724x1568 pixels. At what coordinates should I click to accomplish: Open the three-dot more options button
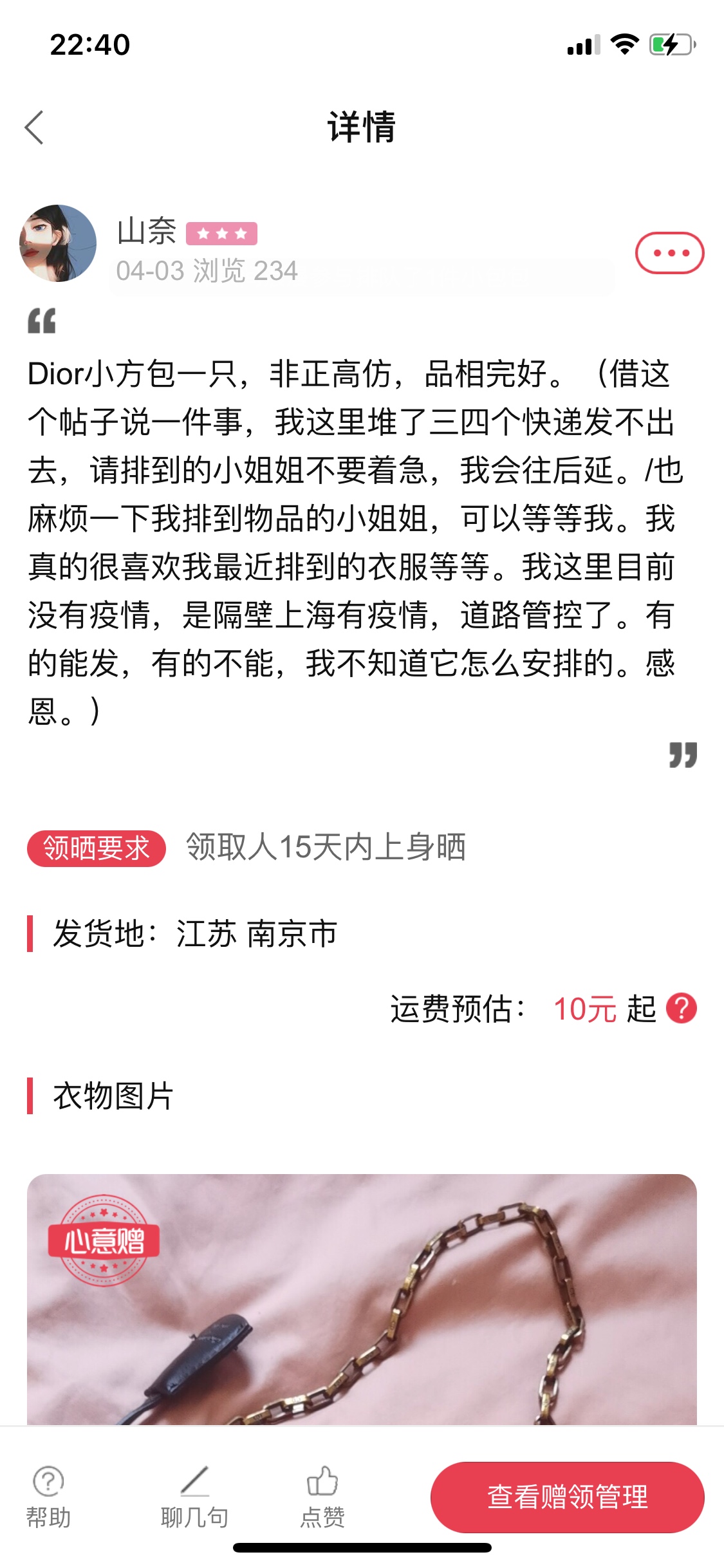click(669, 252)
